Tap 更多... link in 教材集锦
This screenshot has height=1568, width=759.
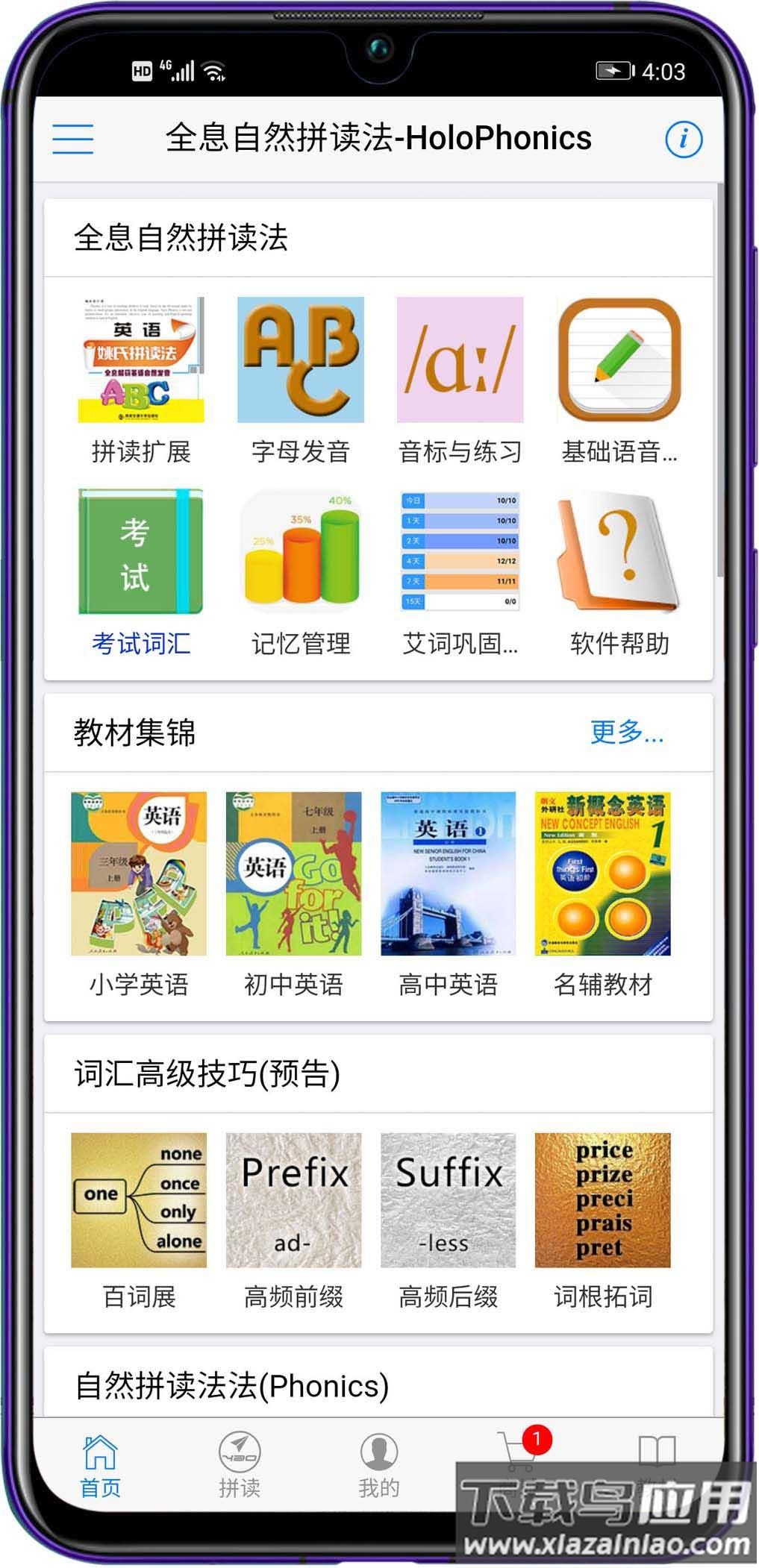(x=626, y=733)
